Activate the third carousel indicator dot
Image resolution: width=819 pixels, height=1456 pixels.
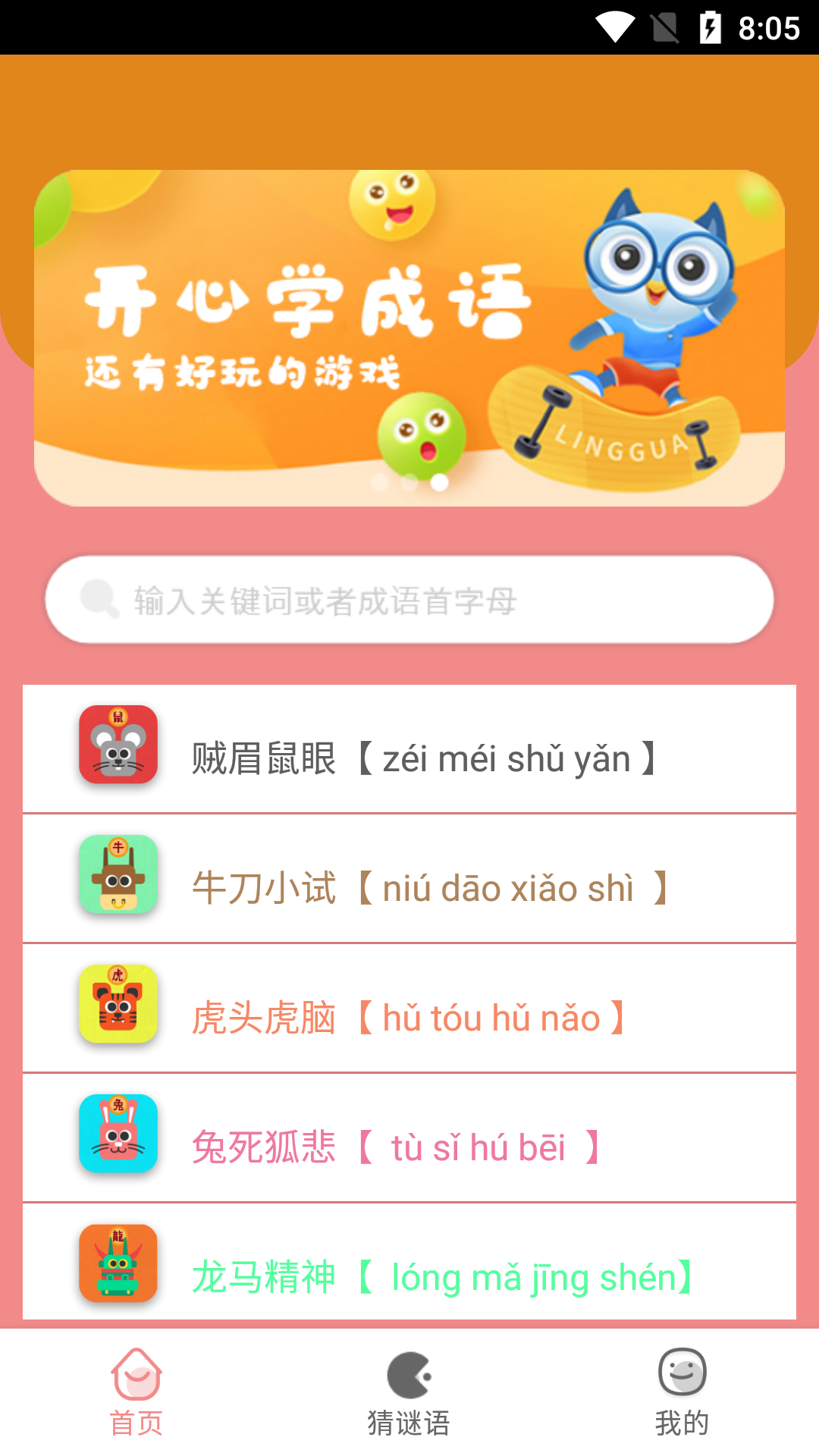438,483
